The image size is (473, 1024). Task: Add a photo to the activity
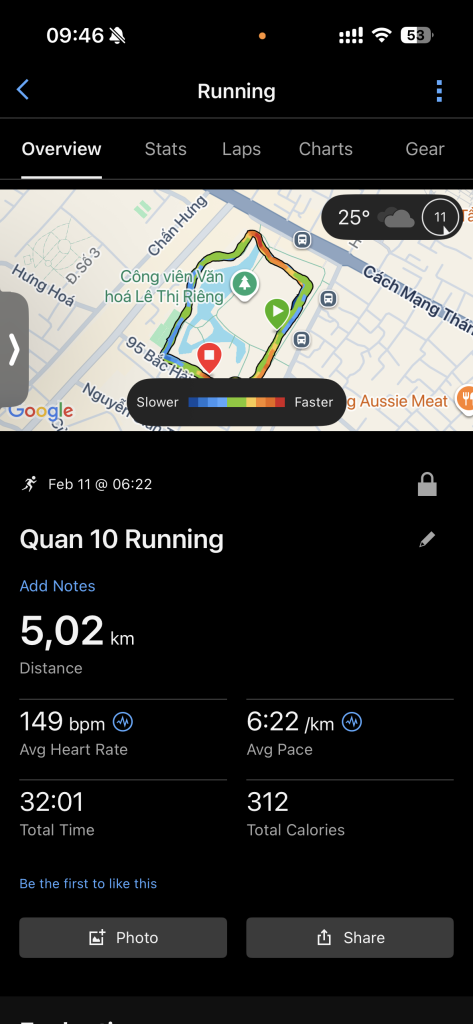click(123, 938)
